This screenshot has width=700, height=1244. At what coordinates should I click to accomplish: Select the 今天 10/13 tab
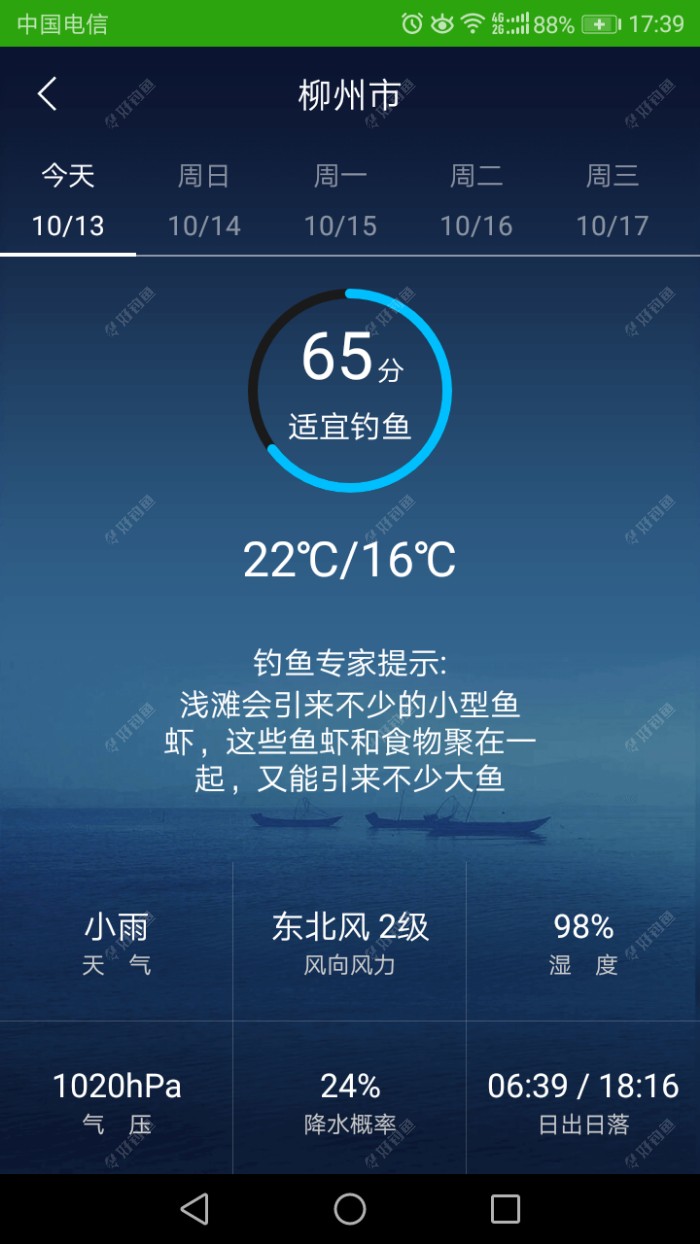pyautogui.click(x=68, y=201)
